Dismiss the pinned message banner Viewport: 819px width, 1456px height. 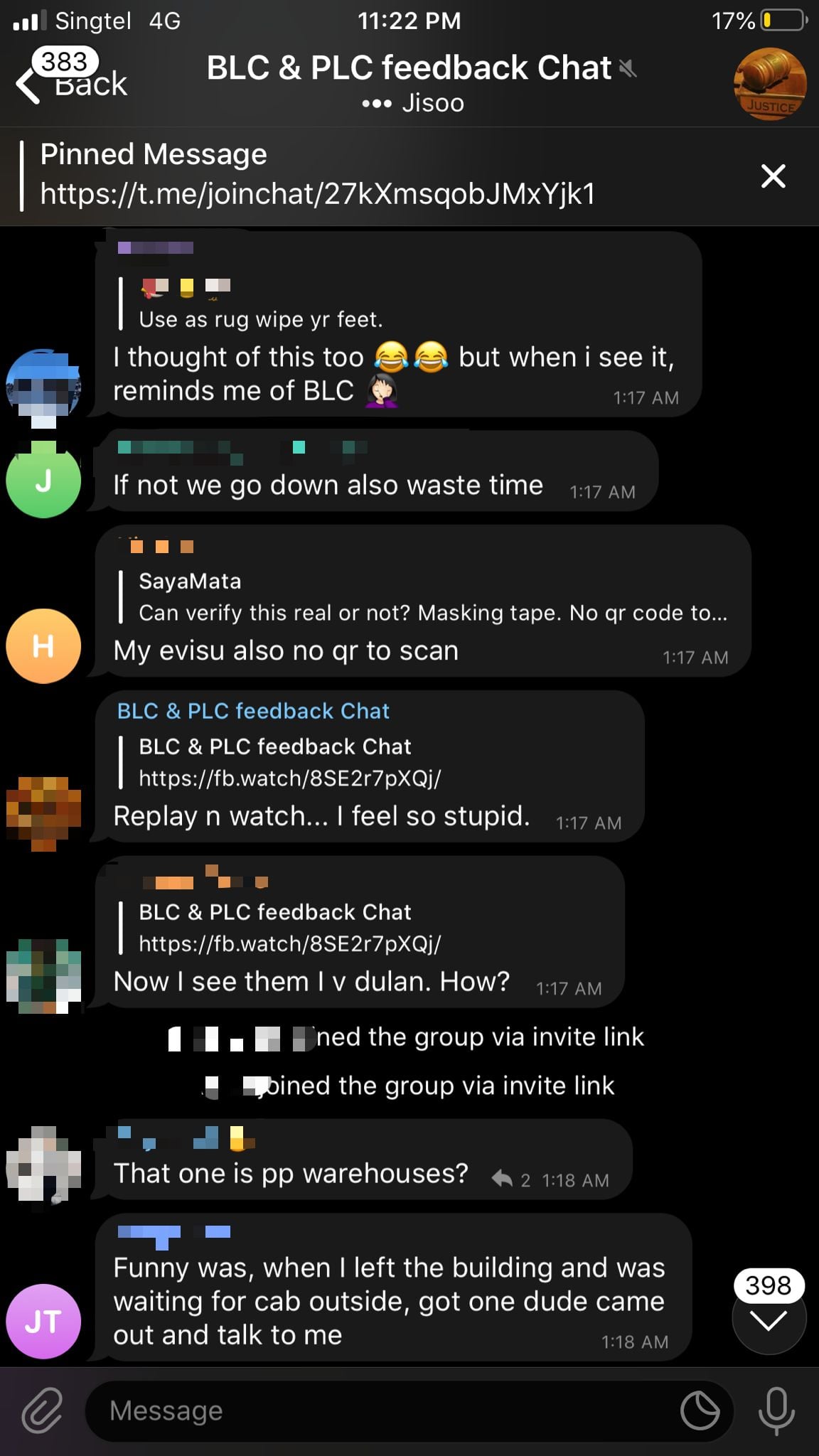(773, 176)
